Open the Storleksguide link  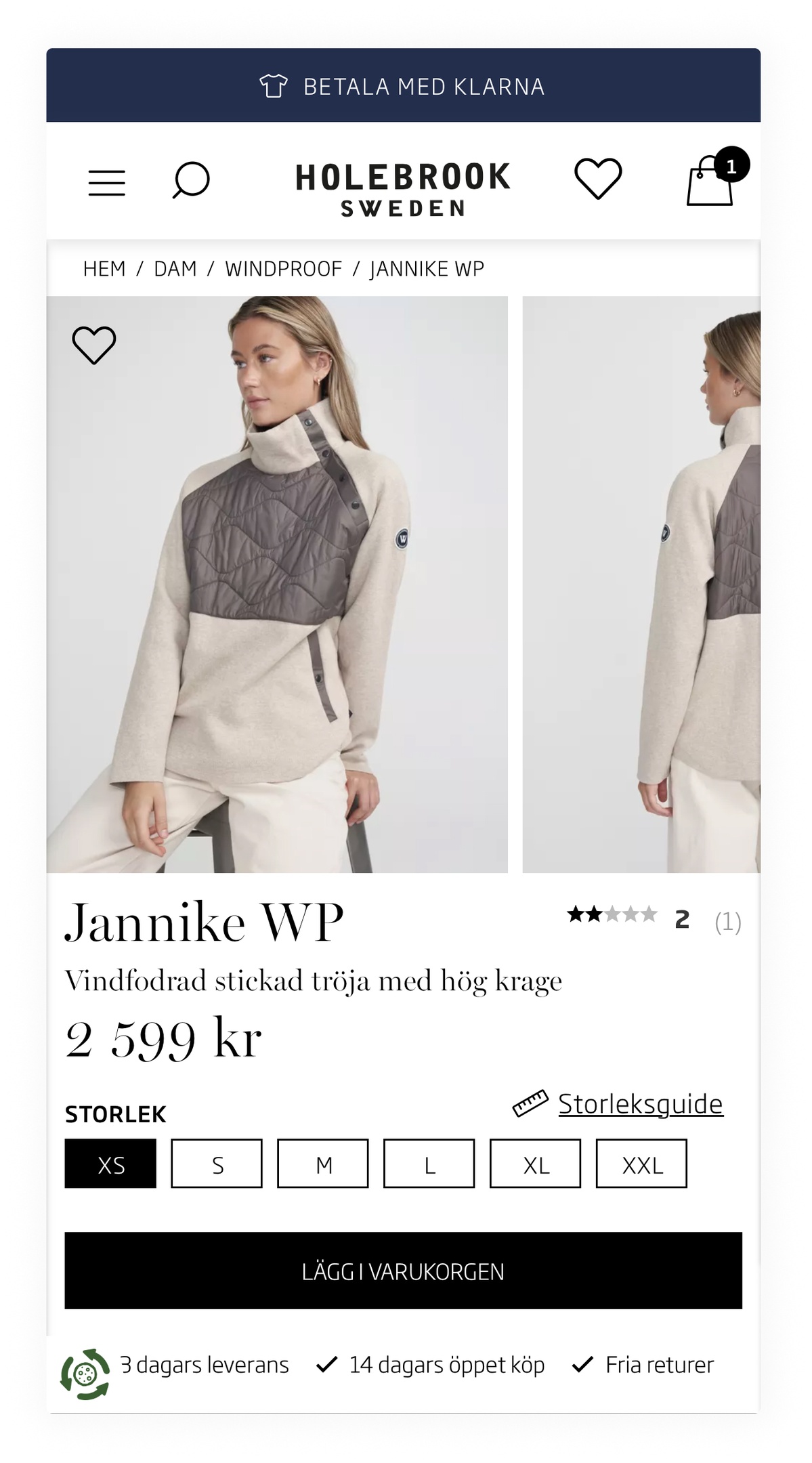[x=640, y=1104]
